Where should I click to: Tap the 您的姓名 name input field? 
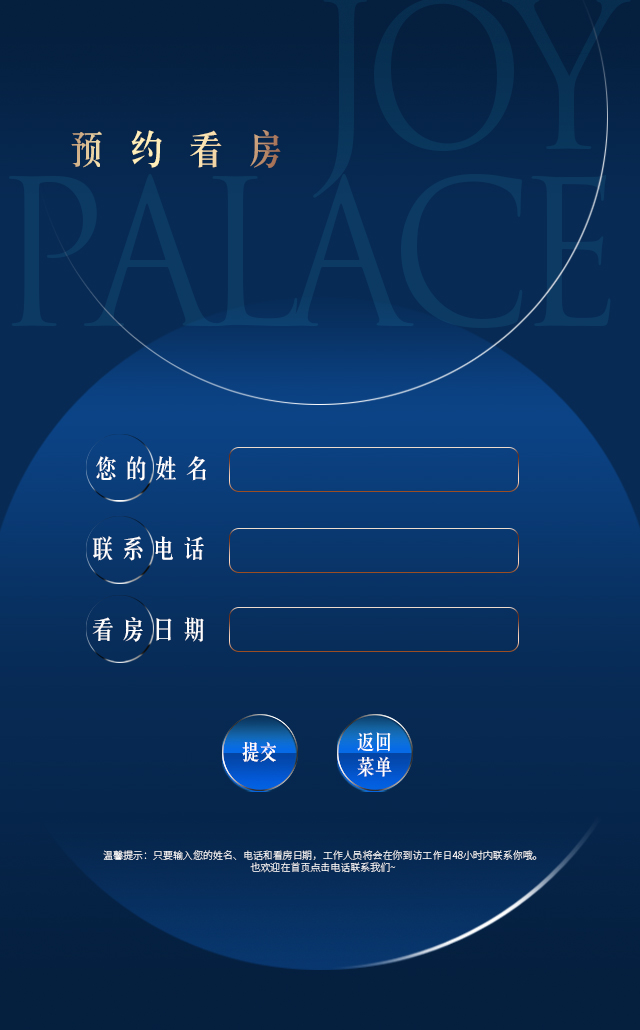coord(373,469)
